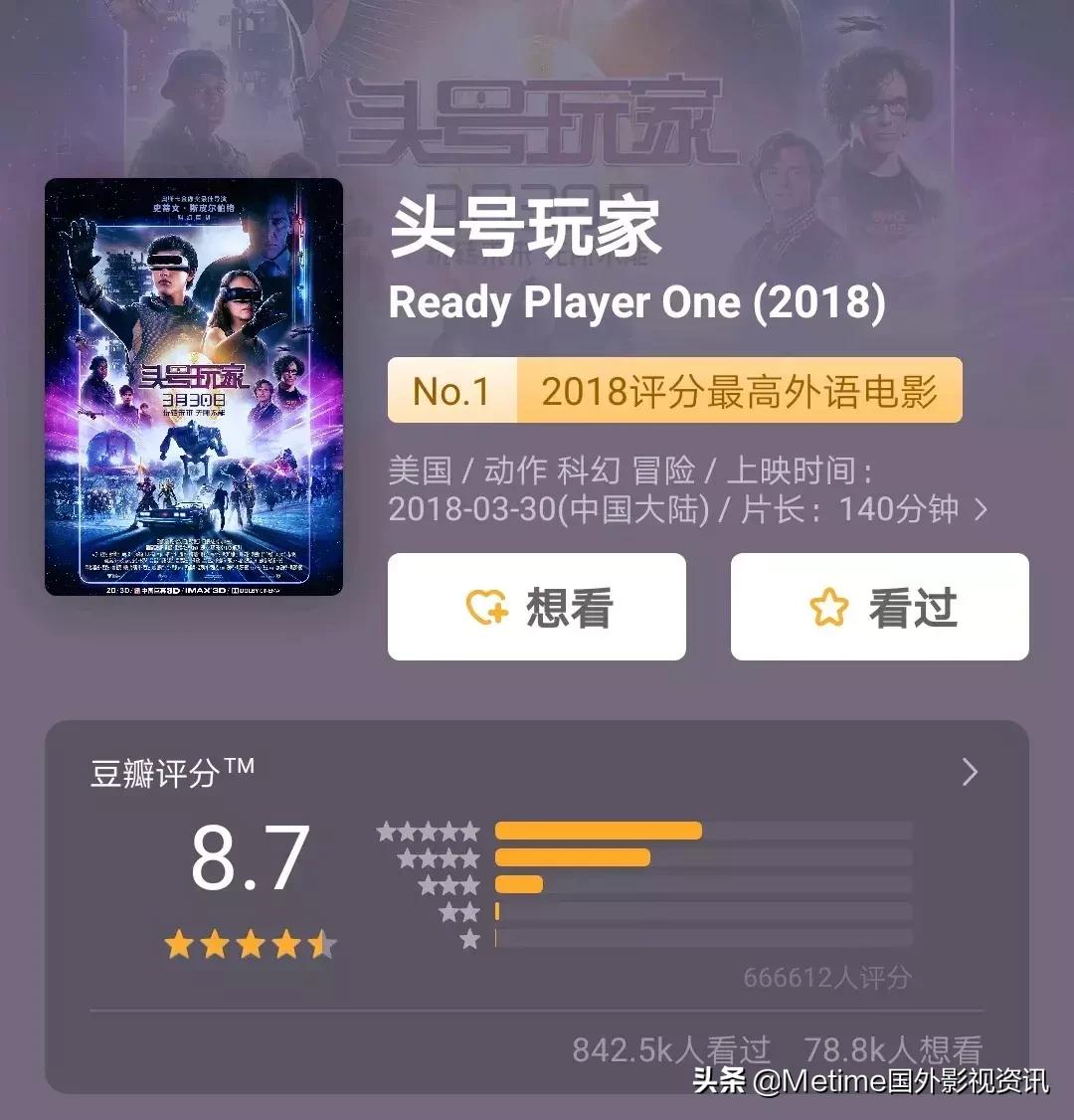
Task: Toggle 看过 to mark movie as watched
Action: click(x=879, y=607)
